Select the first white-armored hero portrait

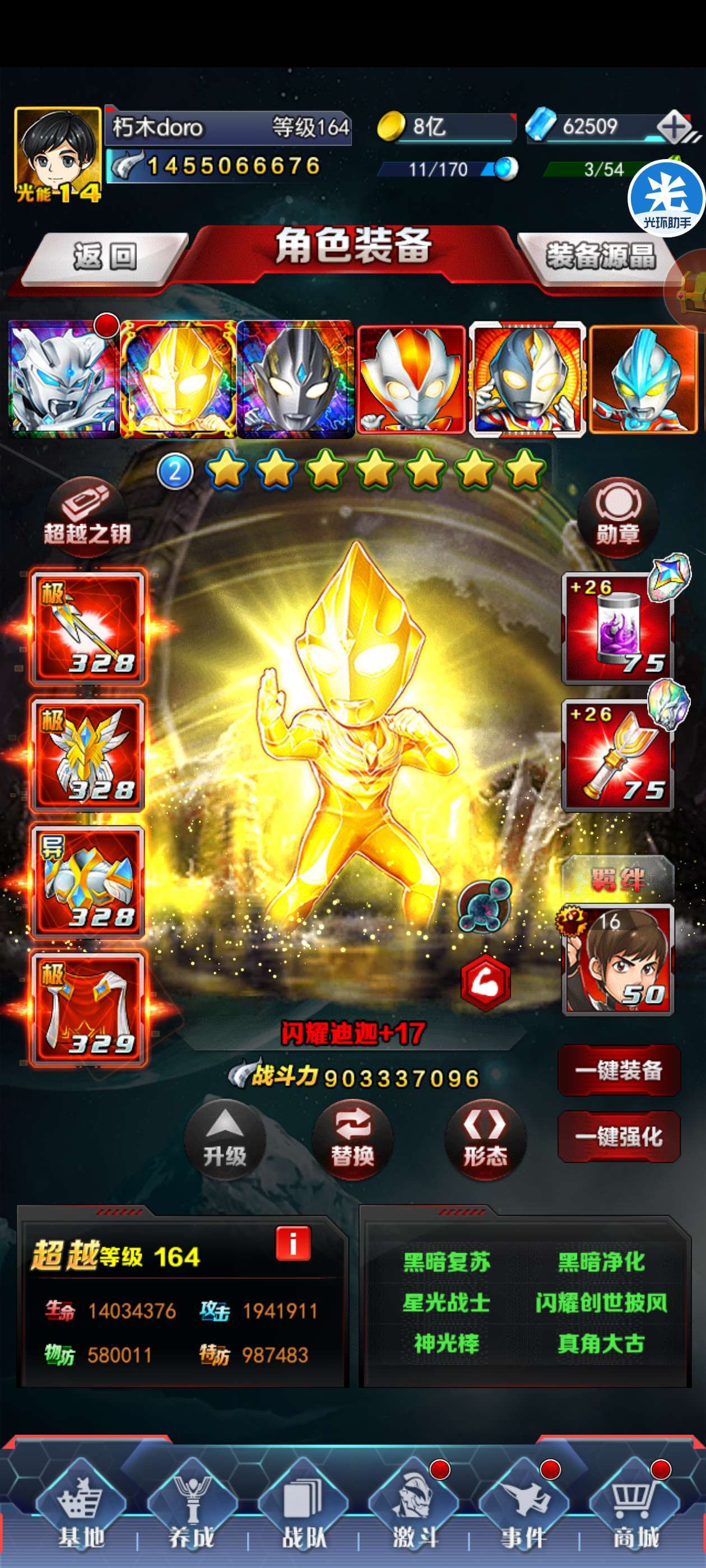[63, 379]
